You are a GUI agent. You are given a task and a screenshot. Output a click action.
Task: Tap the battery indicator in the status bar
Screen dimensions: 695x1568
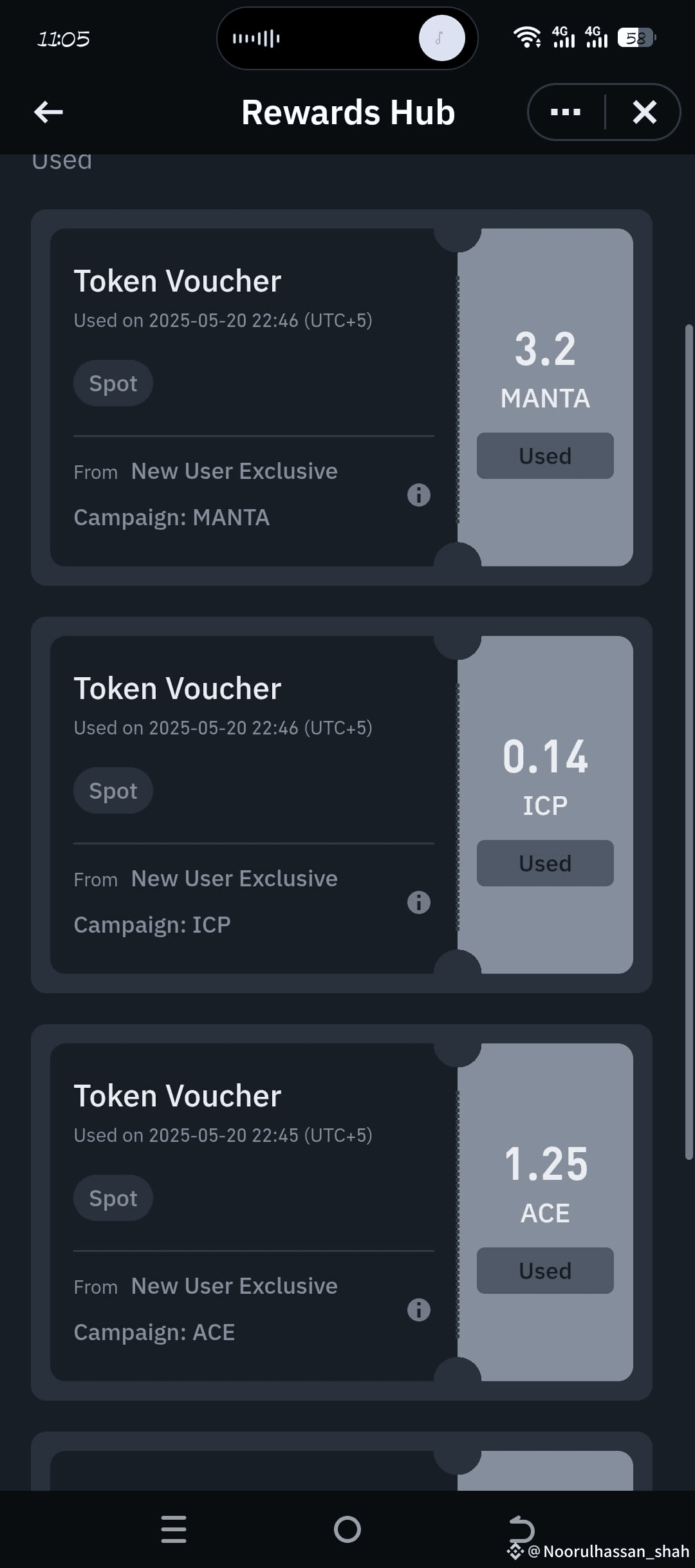635,39
